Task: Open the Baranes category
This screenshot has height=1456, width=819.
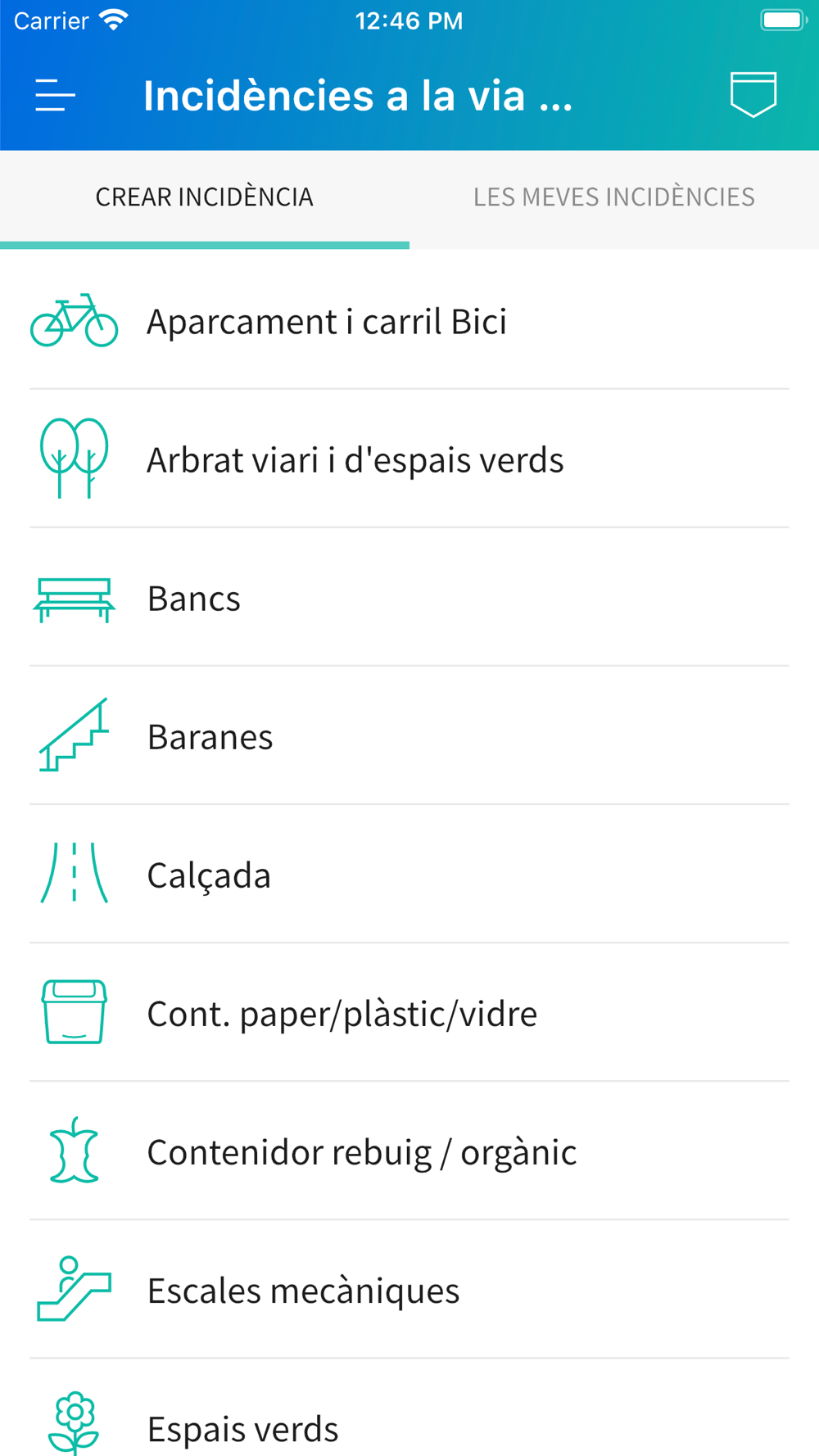Action: [409, 736]
